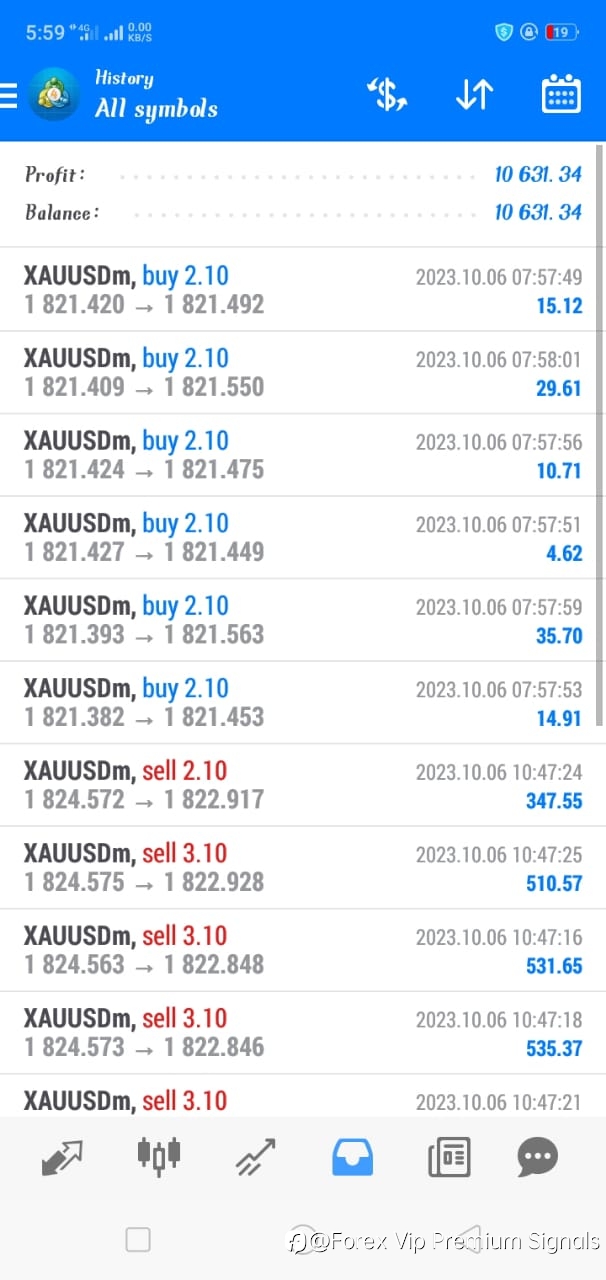Expand the buy trade with profit 29.61

pyautogui.click(x=303, y=373)
